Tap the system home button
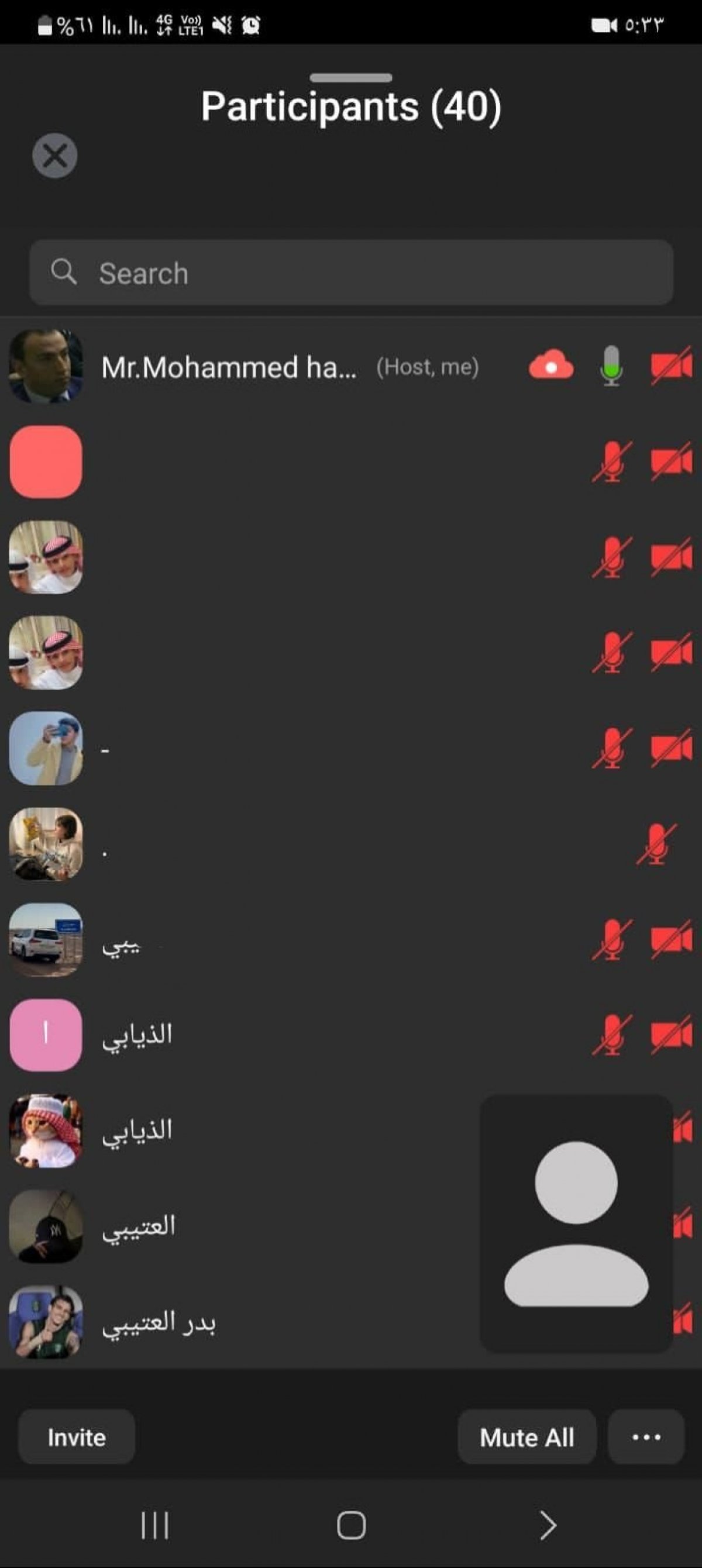Screen dimensions: 702x1568 (x=352, y=1525)
